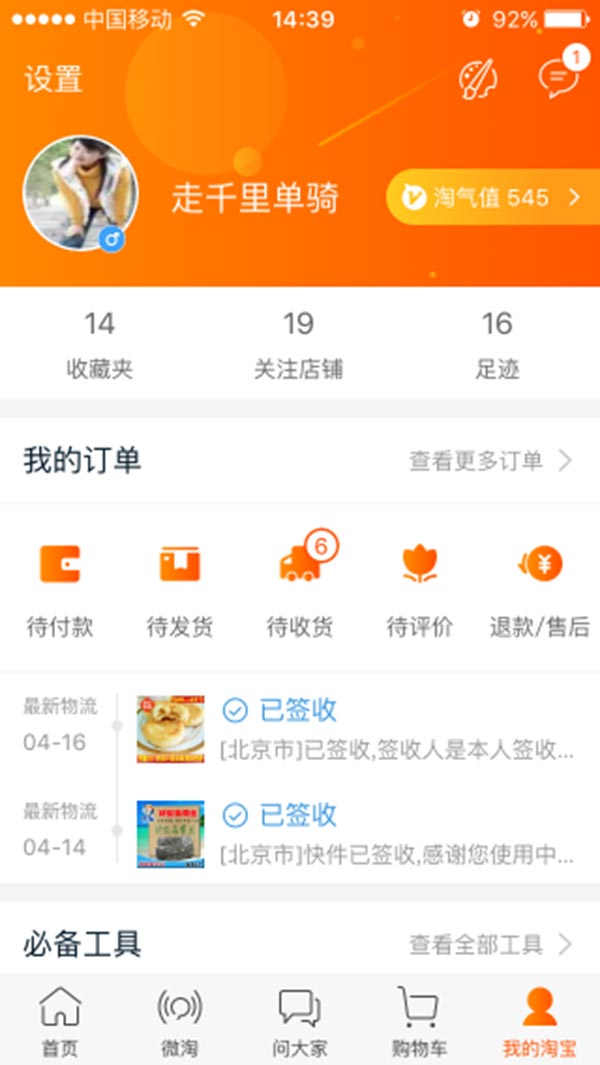Switch to the 微淘 tab
The image size is (600, 1065).
tap(180, 1020)
